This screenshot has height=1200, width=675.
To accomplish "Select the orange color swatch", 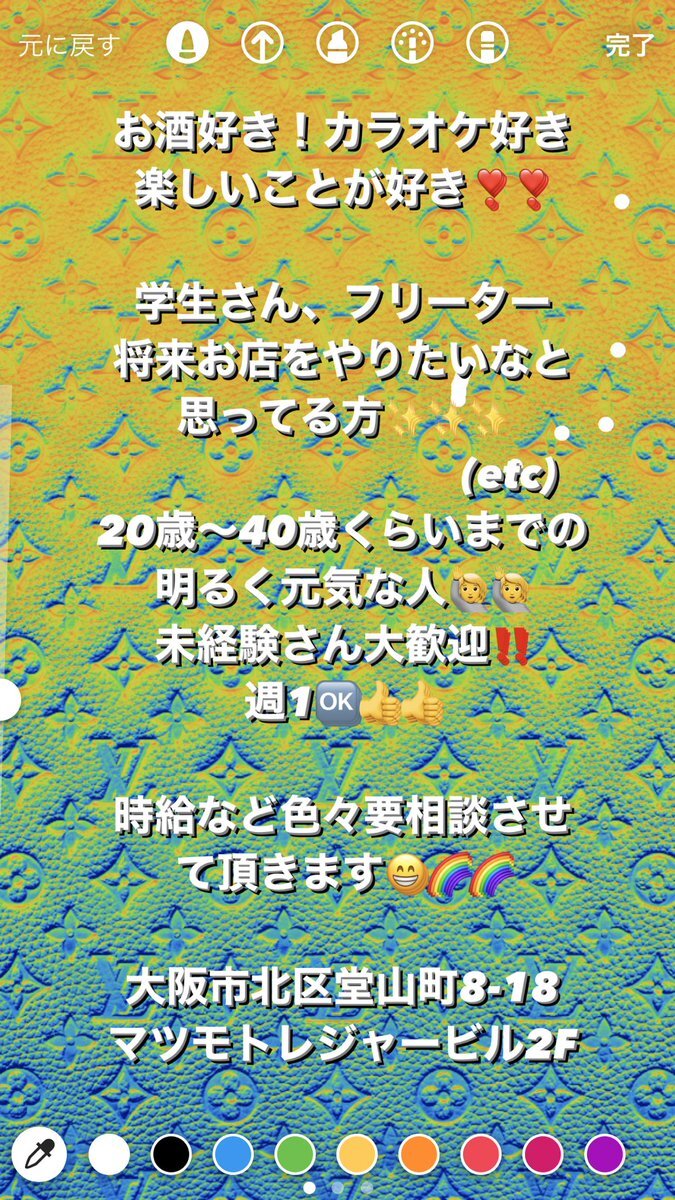I will [419, 1154].
